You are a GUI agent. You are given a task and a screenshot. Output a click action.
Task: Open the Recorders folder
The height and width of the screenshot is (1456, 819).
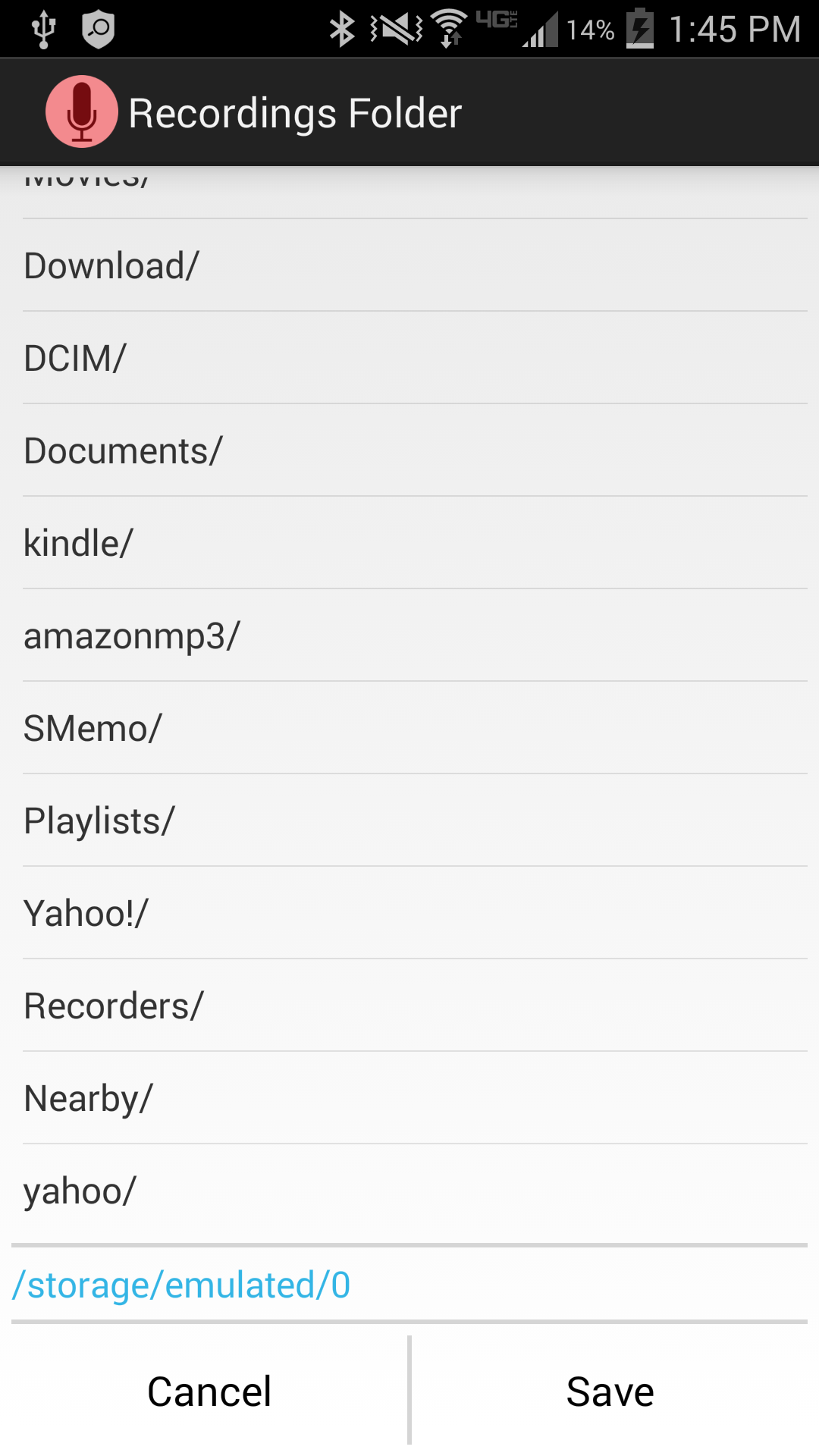coord(114,1004)
